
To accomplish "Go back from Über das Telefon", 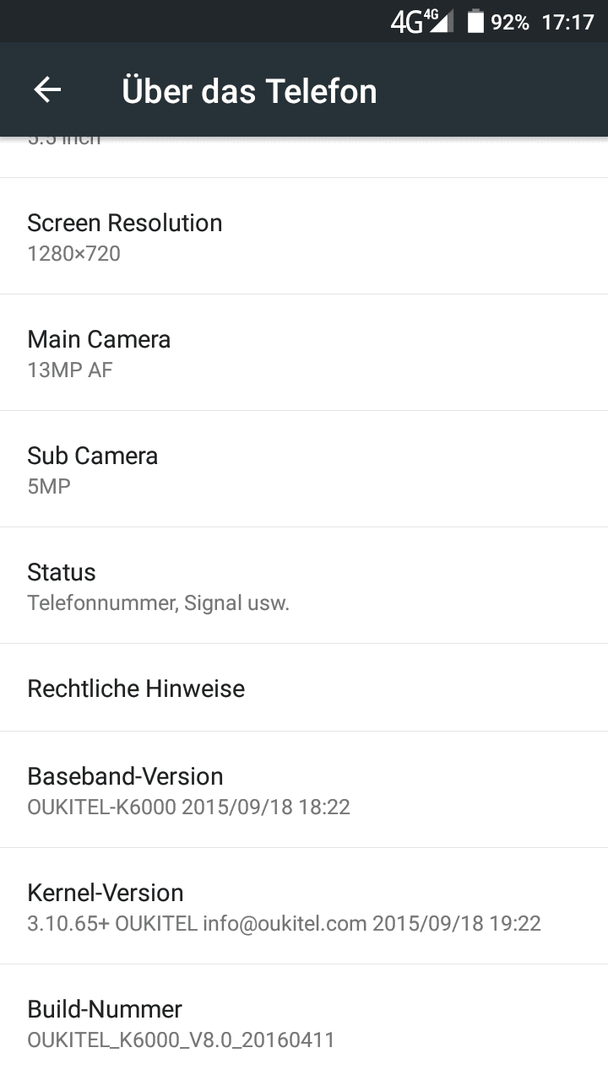I will coord(48,90).
